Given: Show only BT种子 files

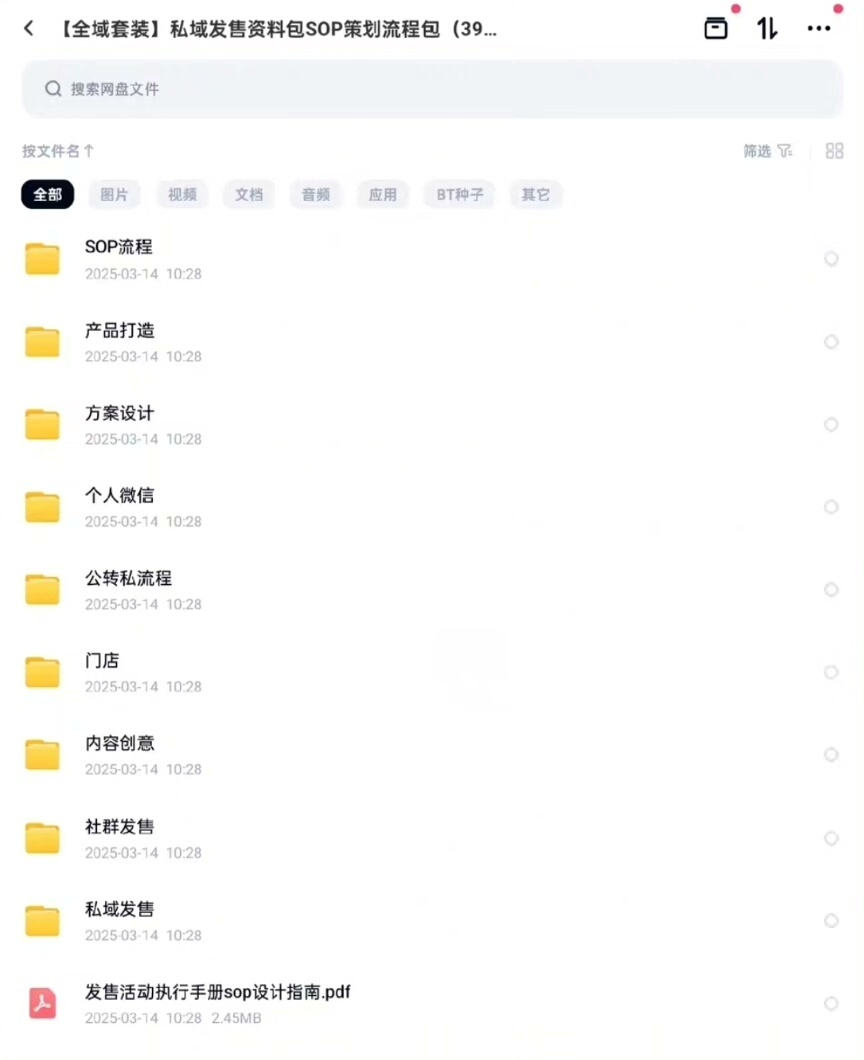Looking at the screenshot, I should (x=460, y=195).
